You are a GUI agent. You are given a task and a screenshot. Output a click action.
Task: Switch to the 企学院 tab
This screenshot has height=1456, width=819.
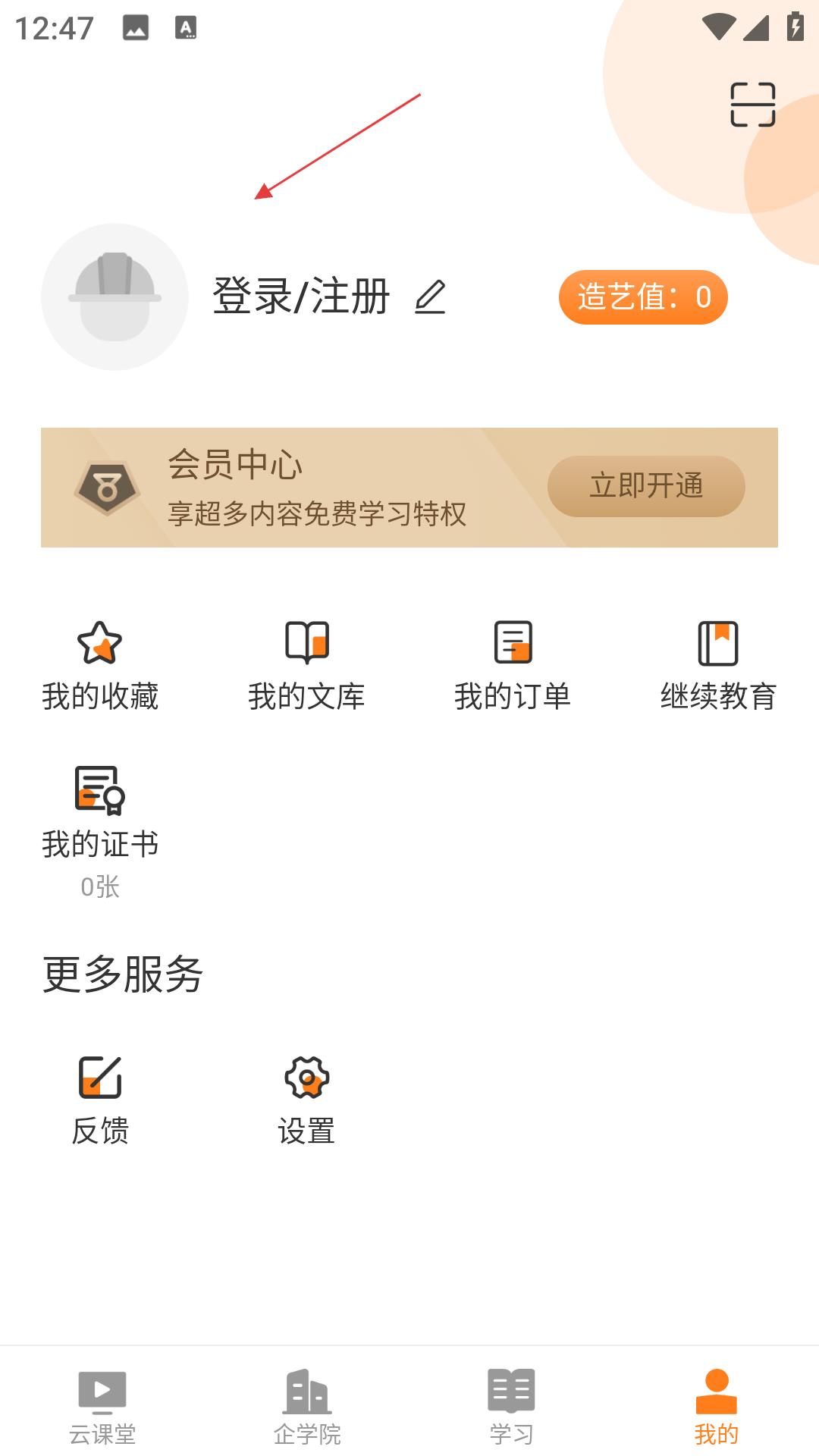pyautogui.click(x=307, y=1407)
